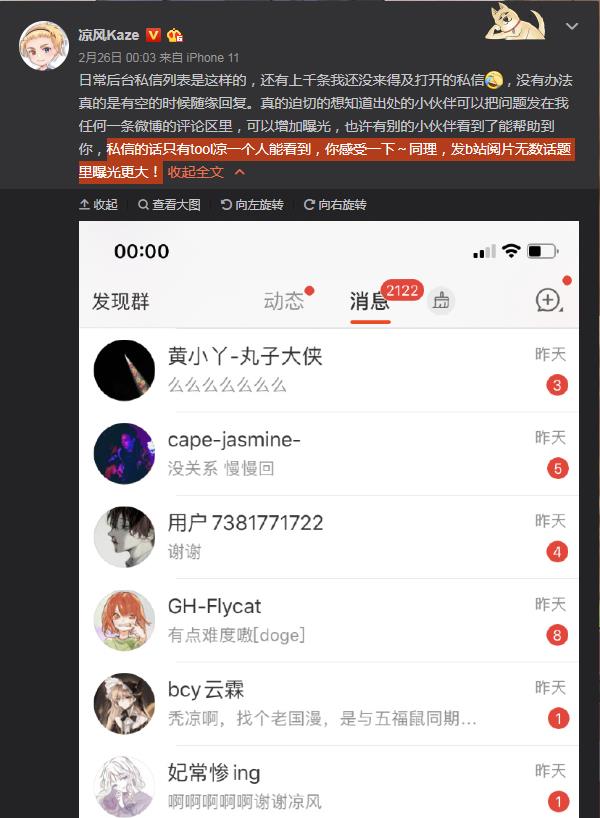
Task: Open 凉风Kaze's profile avatar
Action: click(x=44, y=47)
